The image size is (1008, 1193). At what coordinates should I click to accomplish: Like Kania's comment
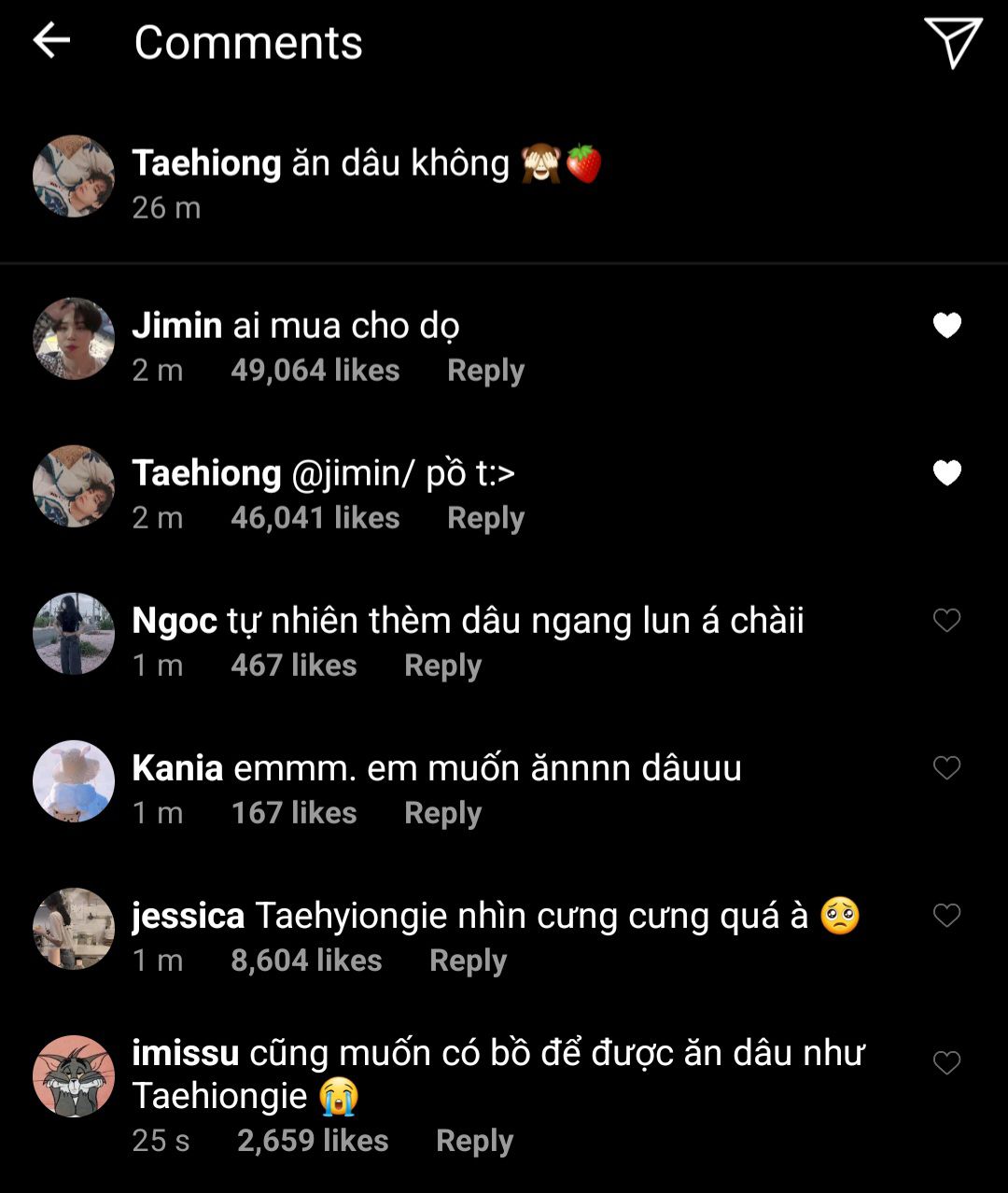pyautogui.click(x=946, y=768)
